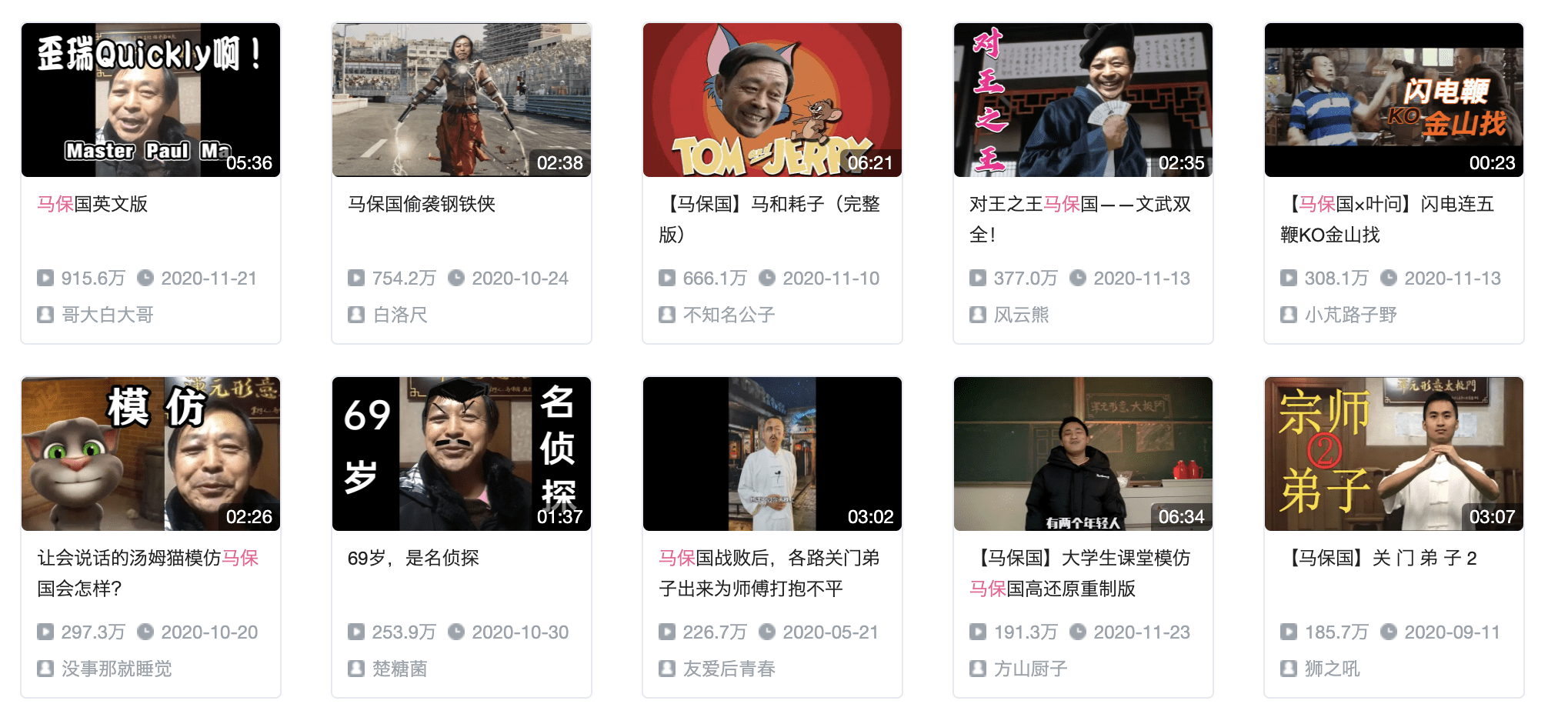View uploader 方山厨子's profile

(x=1030, y=669)
